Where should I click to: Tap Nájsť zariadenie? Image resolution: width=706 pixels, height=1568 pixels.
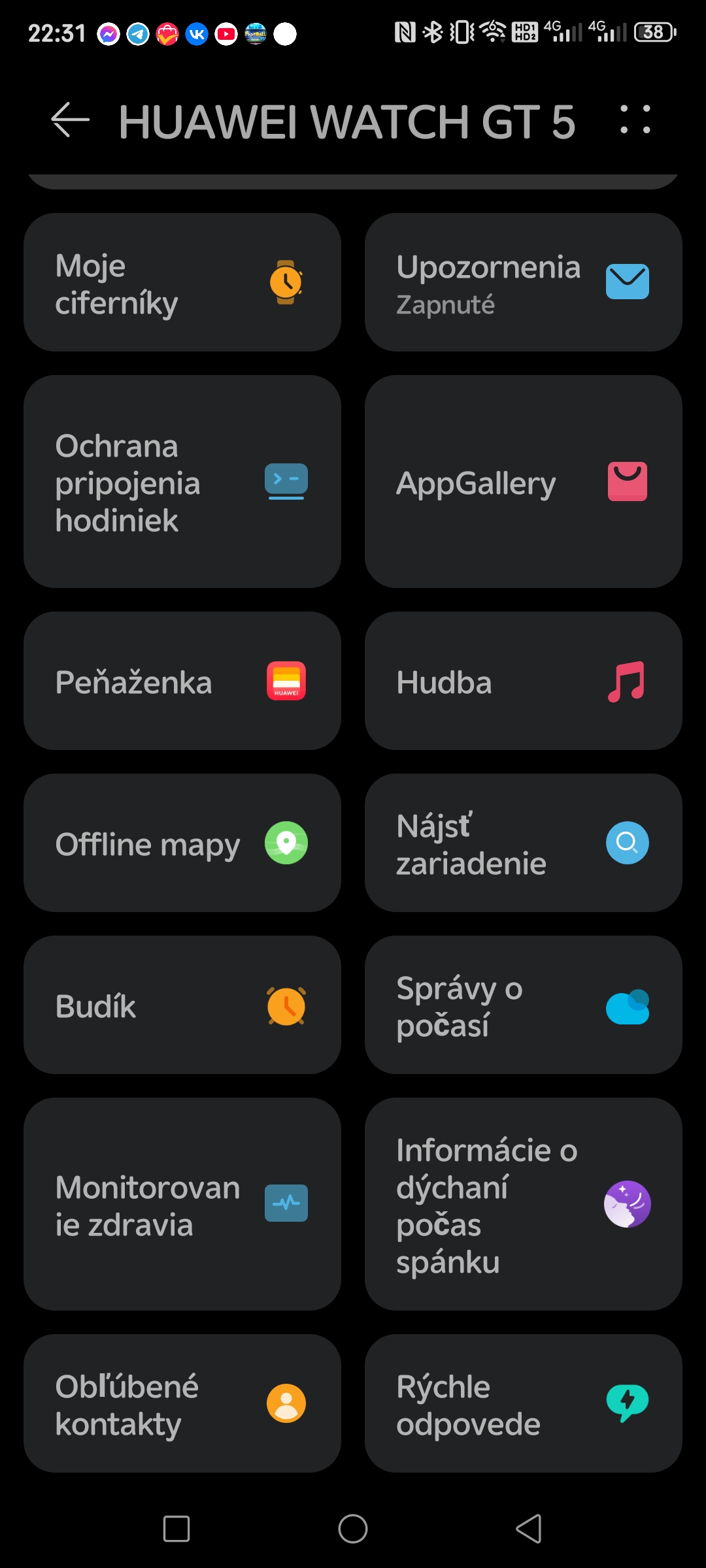pyautogui.click(x=524, y=843)
